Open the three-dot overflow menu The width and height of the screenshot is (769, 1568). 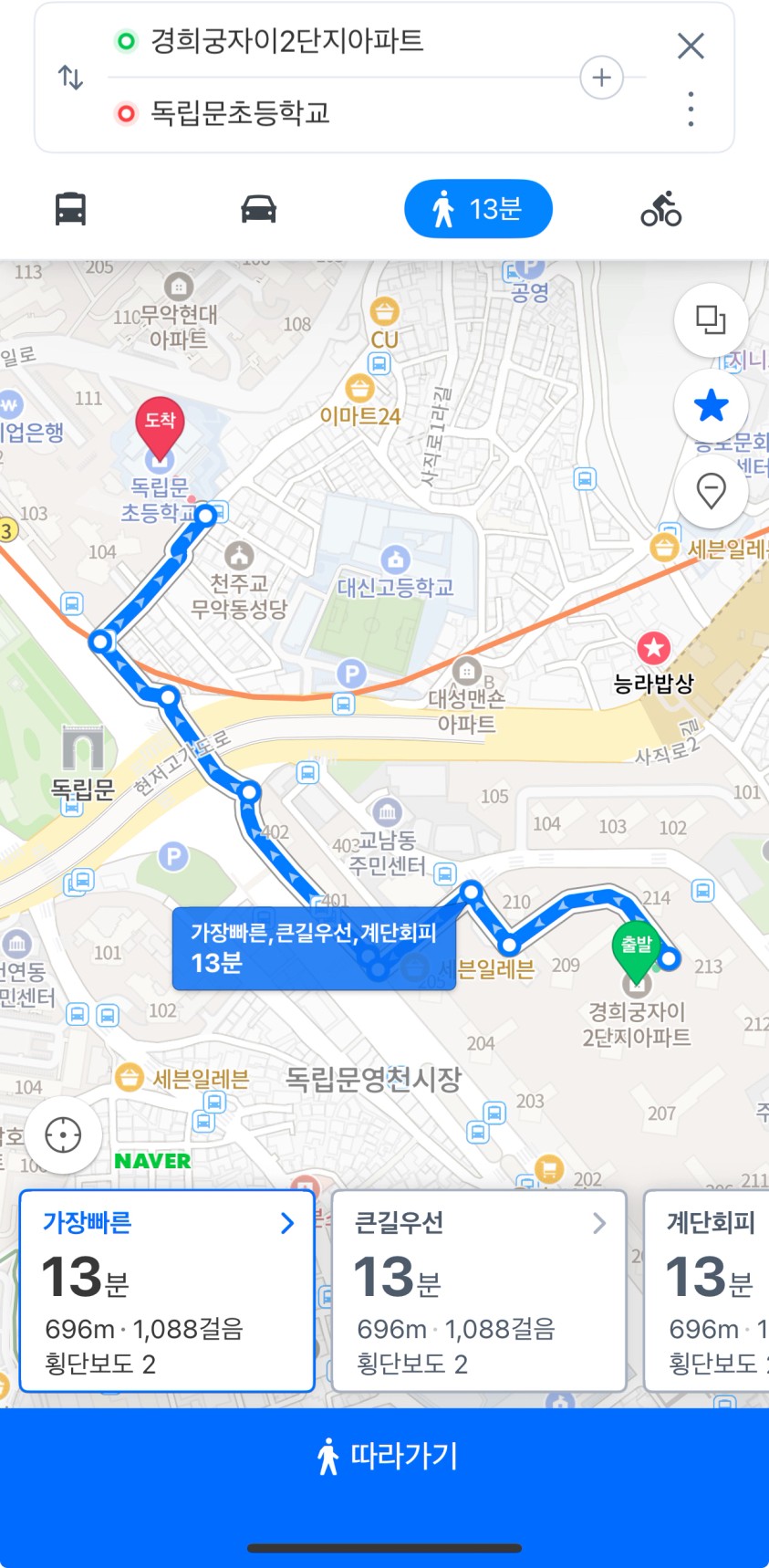pyautogui.click(x=691, y=110)
